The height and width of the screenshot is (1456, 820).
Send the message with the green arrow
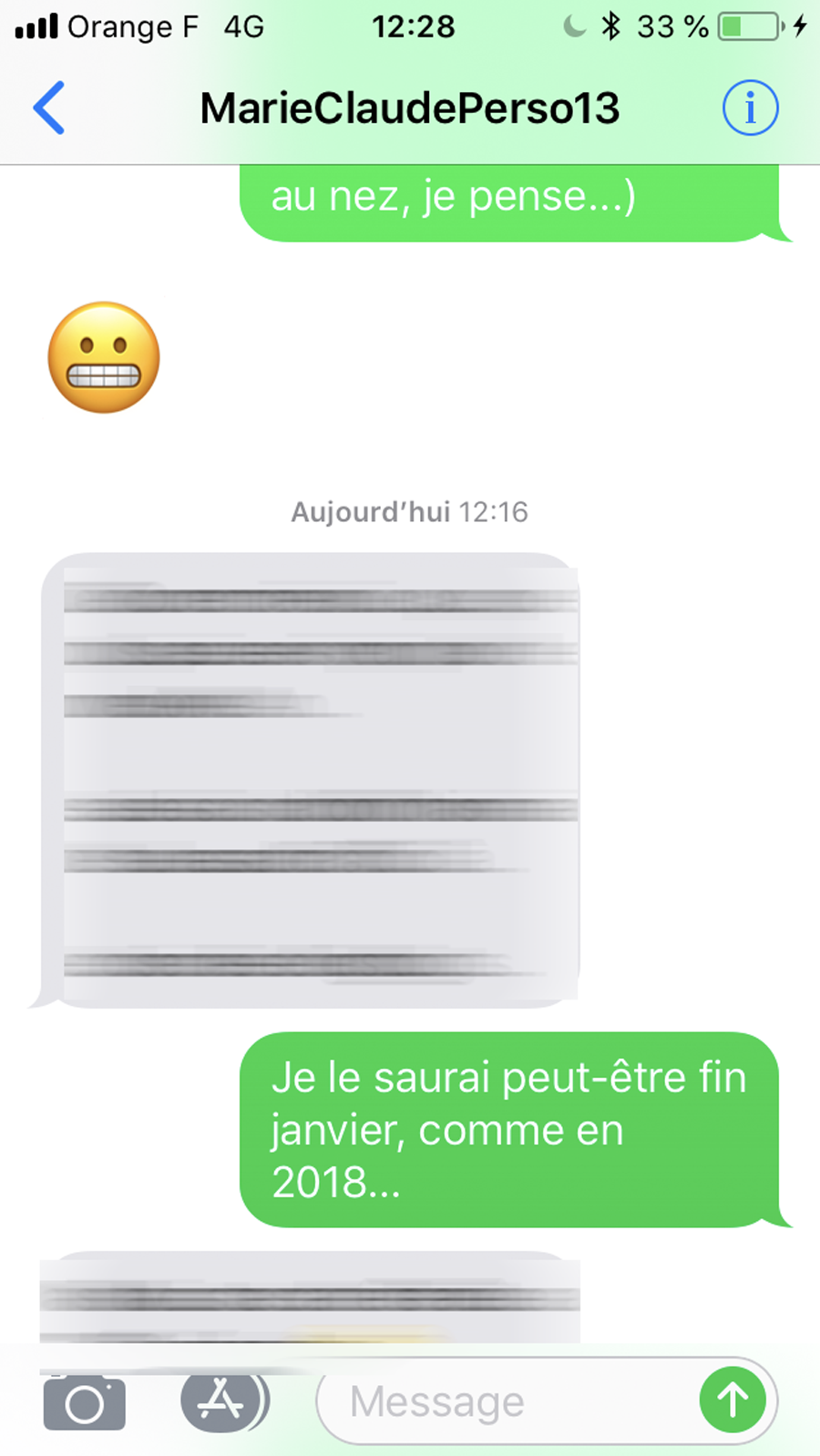pyautogui.click(x=733, y=1400)
